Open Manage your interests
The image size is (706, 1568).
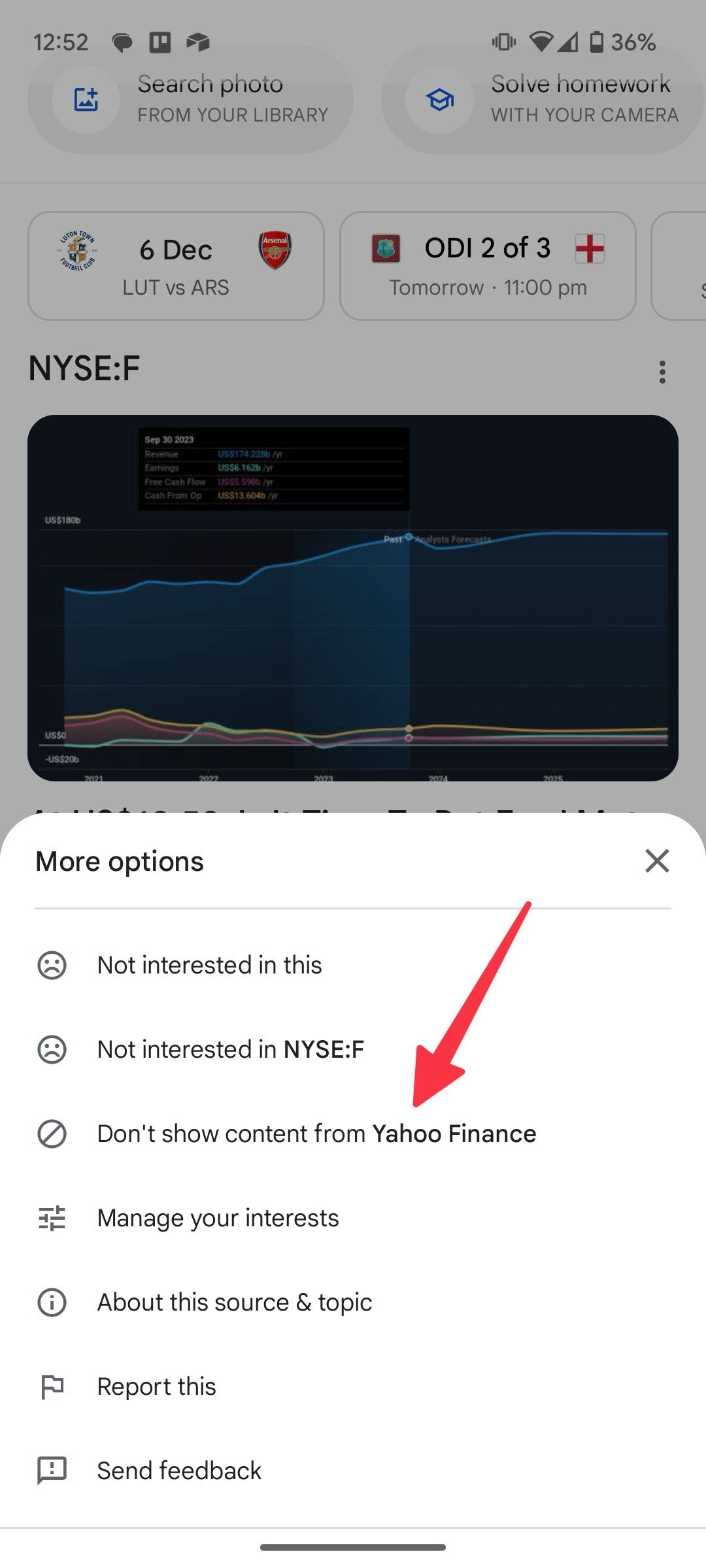point(218,1217)
